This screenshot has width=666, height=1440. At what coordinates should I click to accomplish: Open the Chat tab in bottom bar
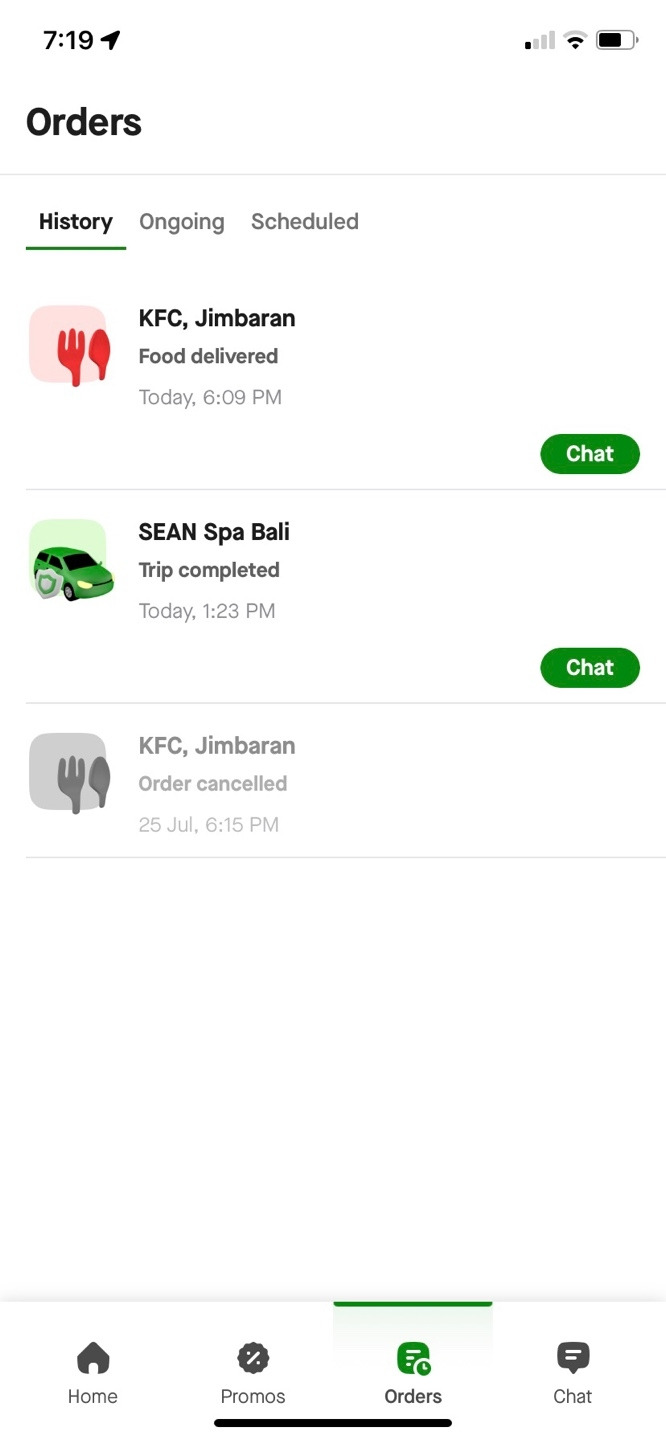(x=573, y=1374)
